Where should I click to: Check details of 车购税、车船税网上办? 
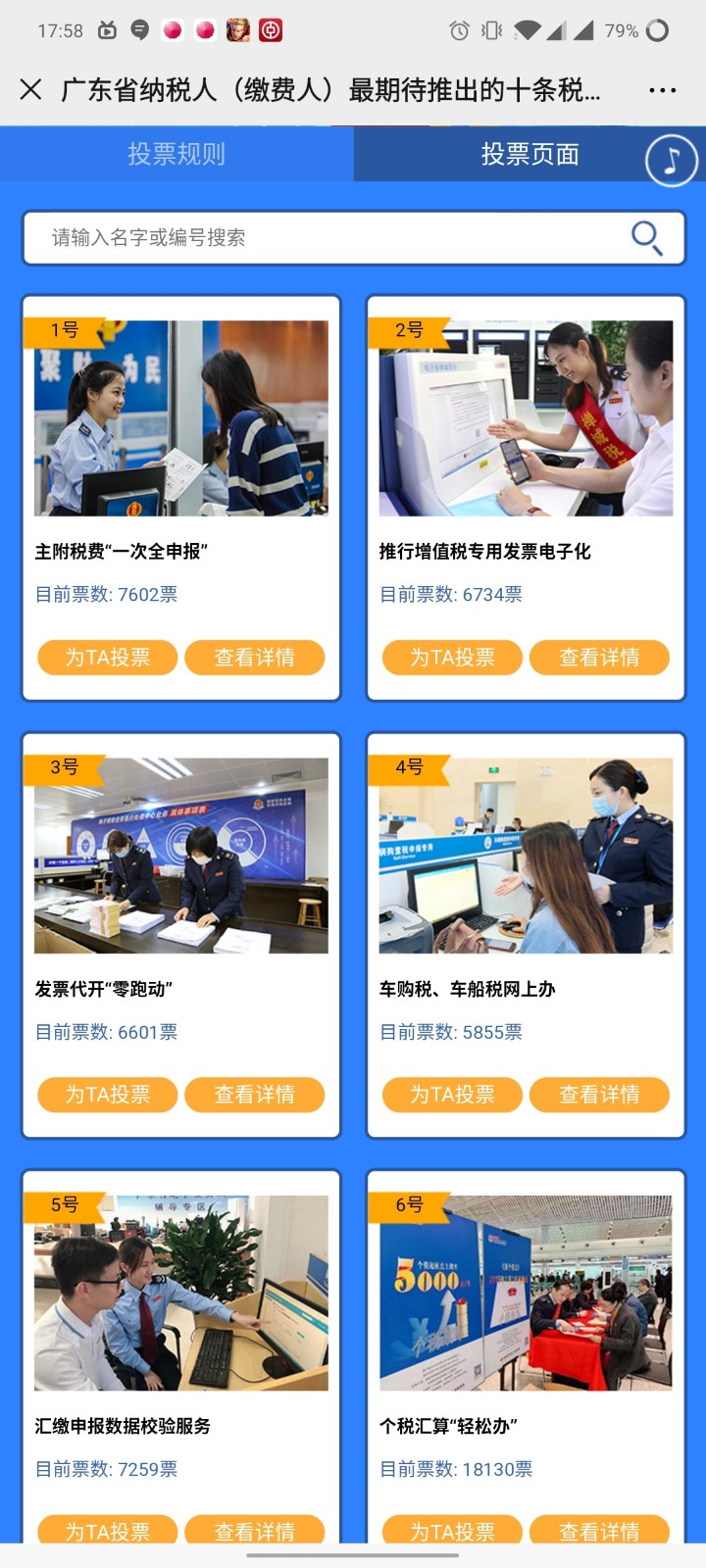click(x=599, y=1095)
